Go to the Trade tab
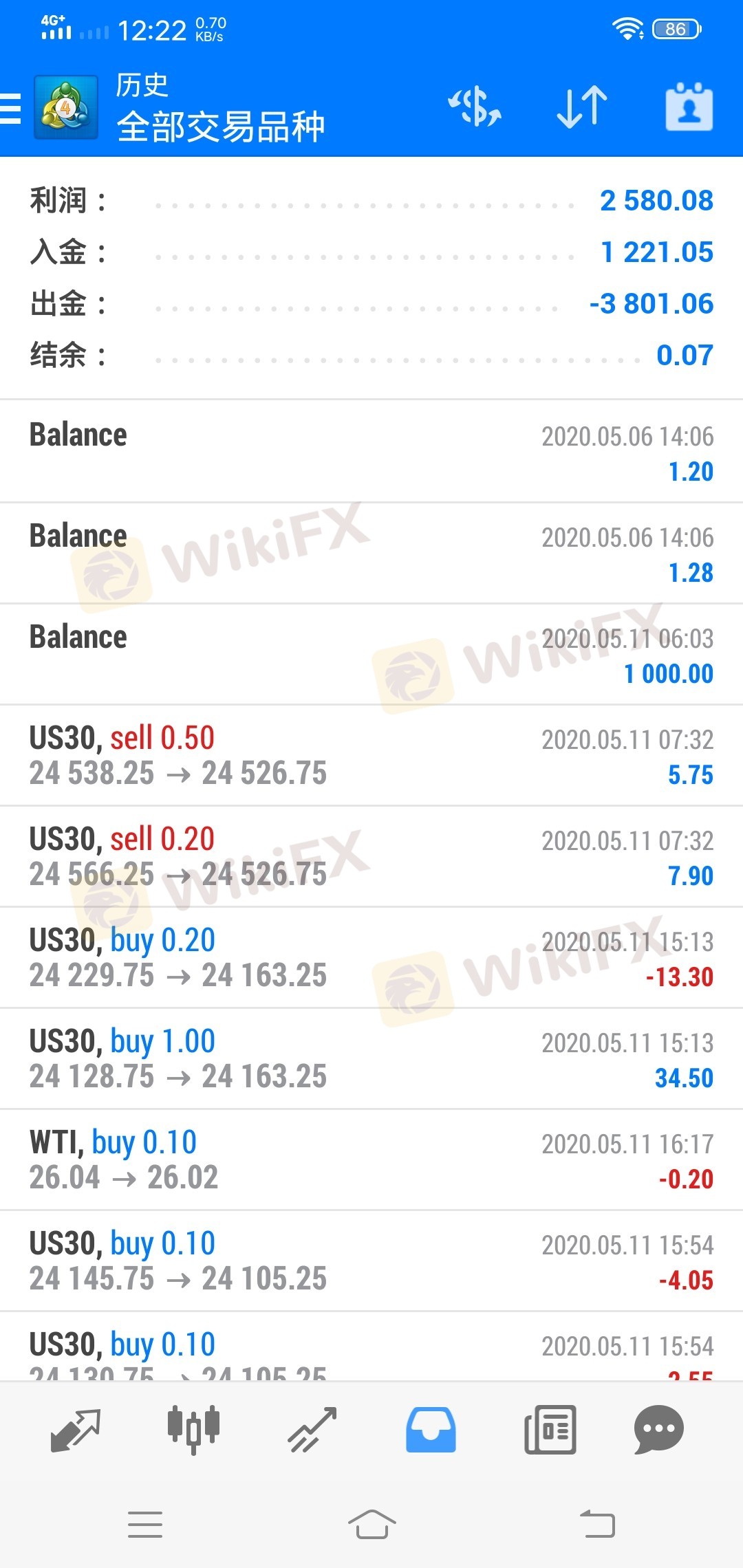The image size is (743, 1568). (312, 1429)
